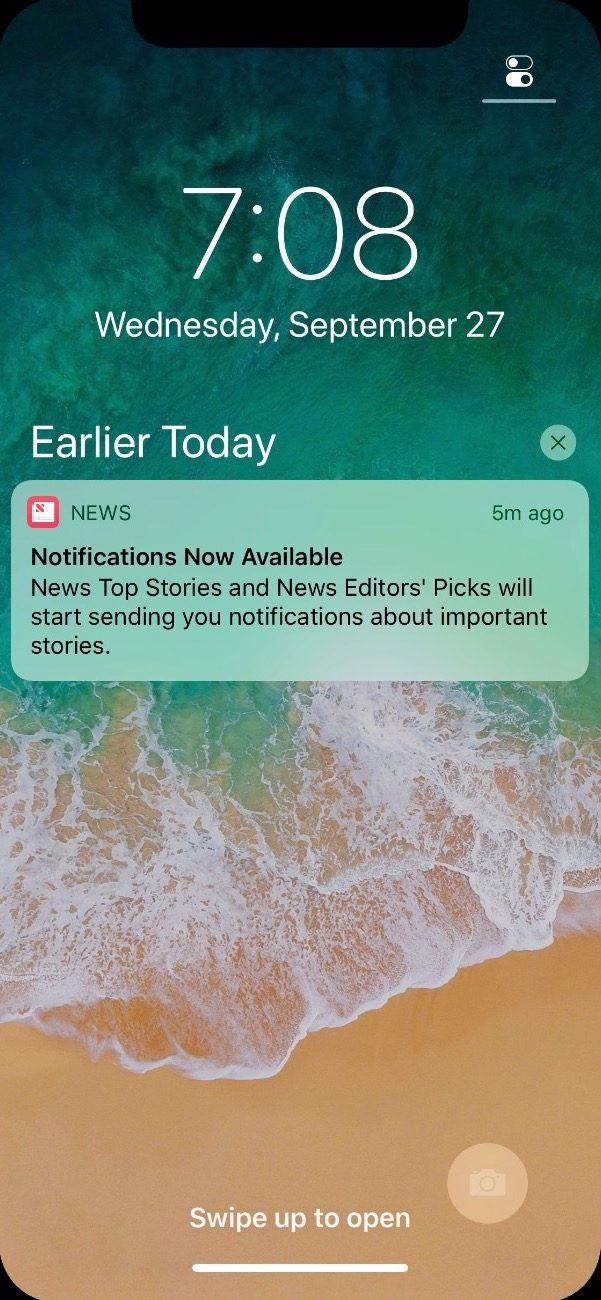Clear the Earlier Today notifications

point(558,442)
